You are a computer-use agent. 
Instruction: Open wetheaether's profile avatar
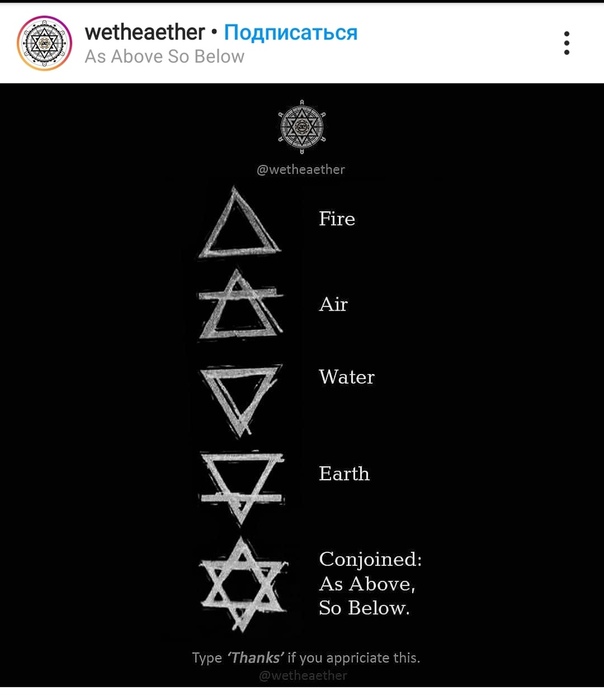point(43,43)
